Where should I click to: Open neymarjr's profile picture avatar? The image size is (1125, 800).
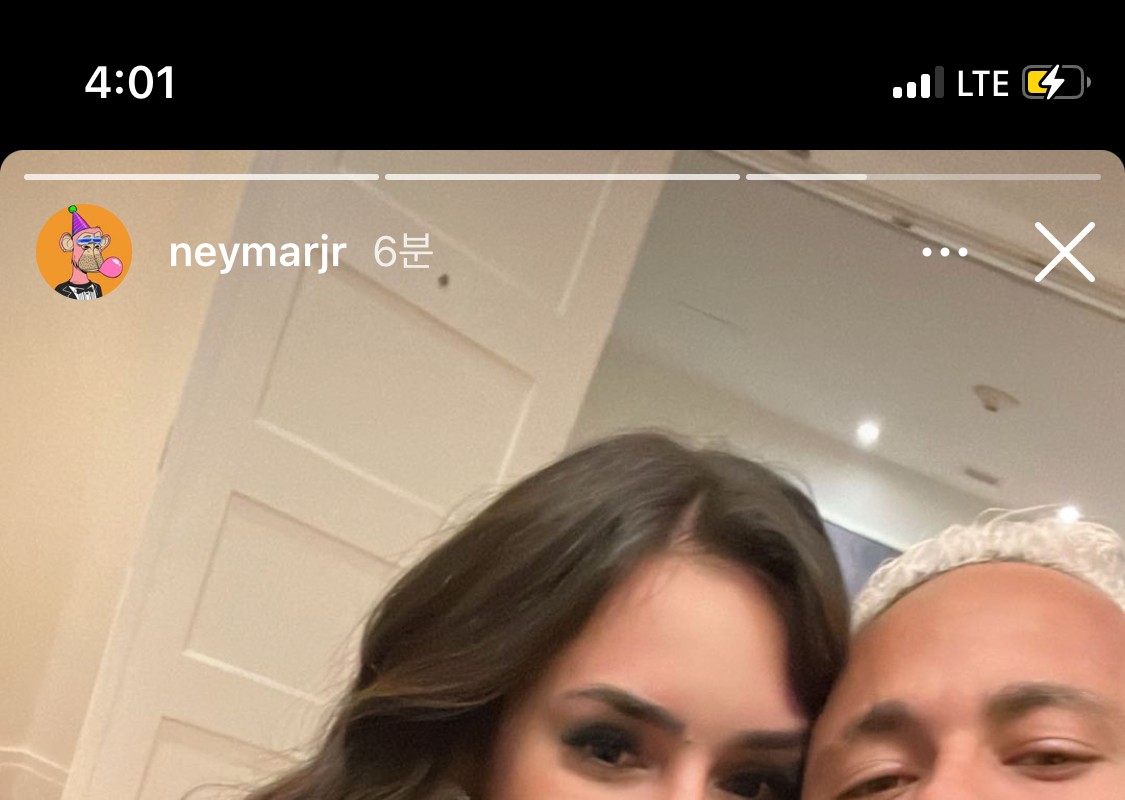(x=84, y=252)
